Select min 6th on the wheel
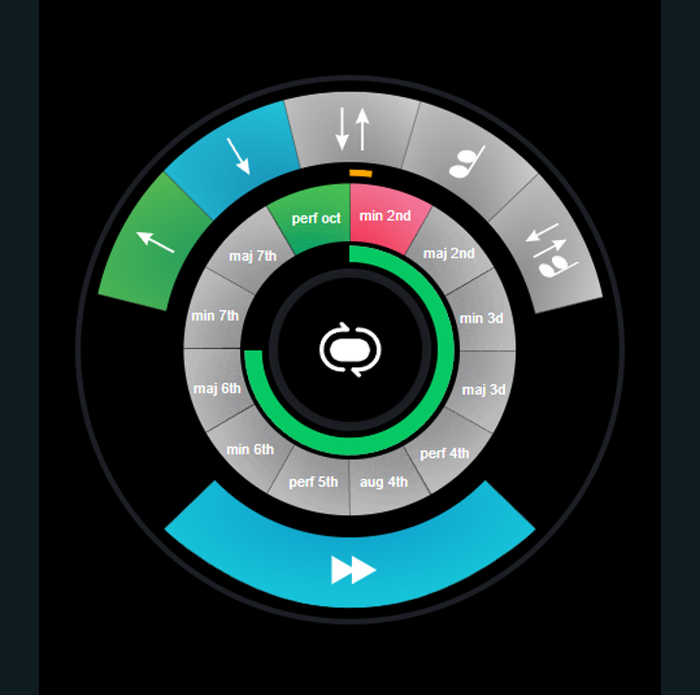700x695 pixels. click(x=250, y=450)
